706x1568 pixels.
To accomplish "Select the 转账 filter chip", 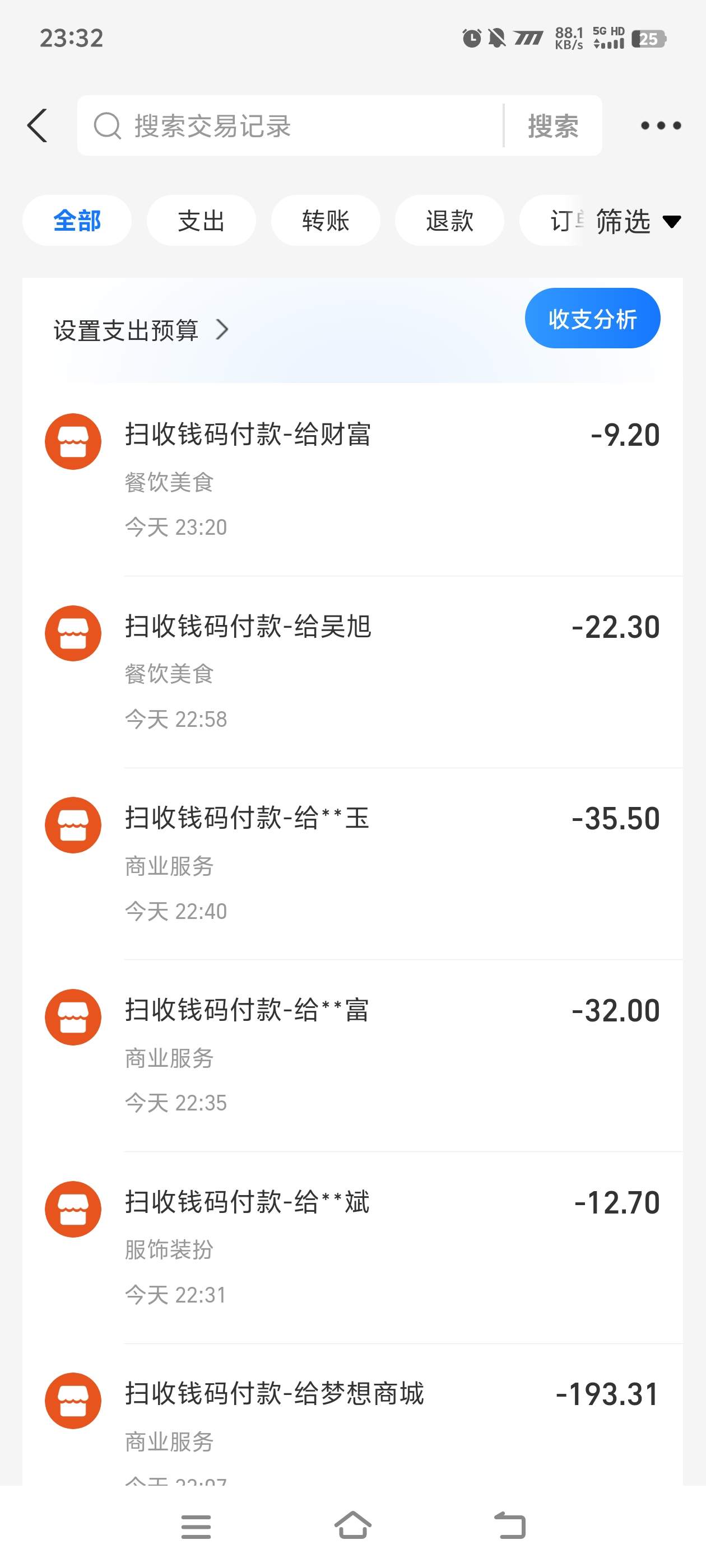I will pyautogui.click(x=326, y=220).
